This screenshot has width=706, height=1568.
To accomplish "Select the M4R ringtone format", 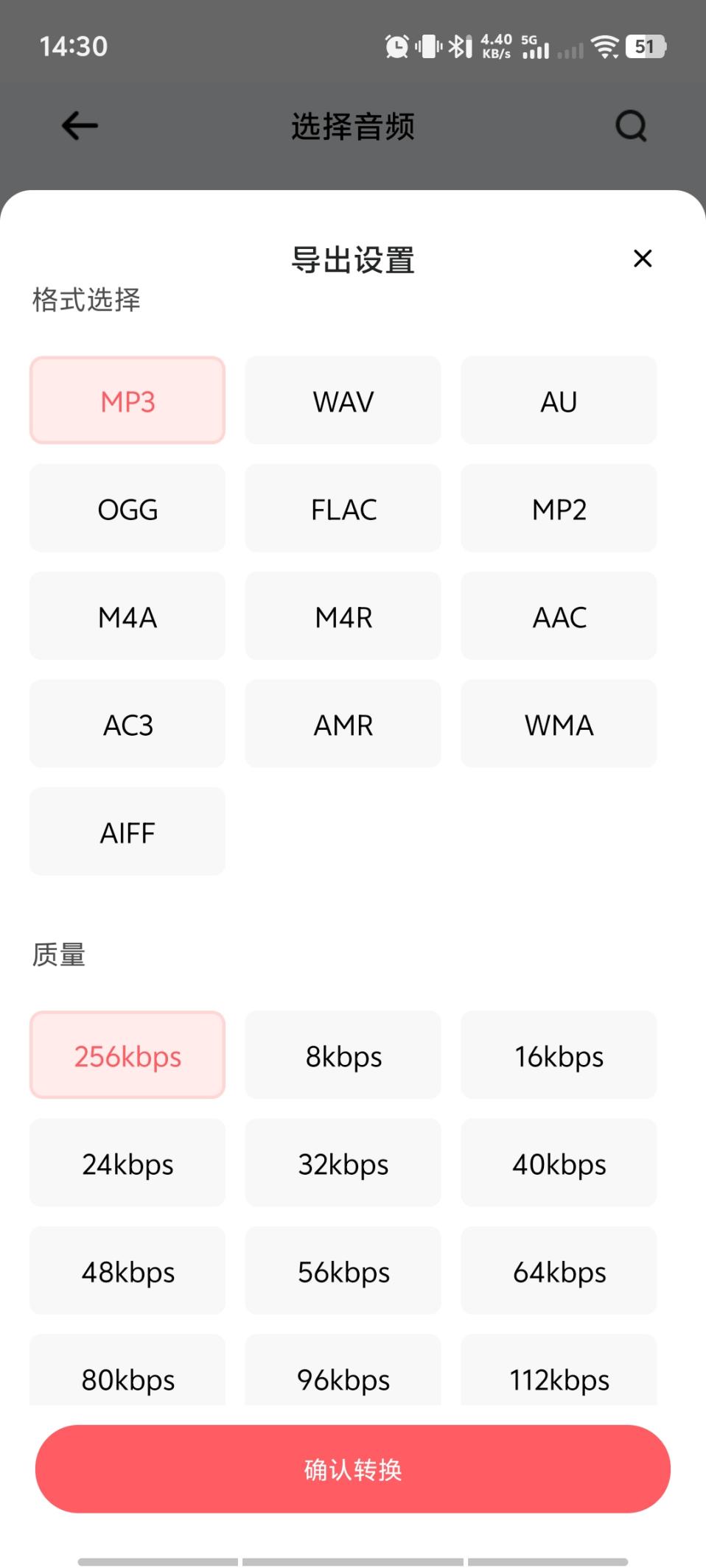I will 343,616.
